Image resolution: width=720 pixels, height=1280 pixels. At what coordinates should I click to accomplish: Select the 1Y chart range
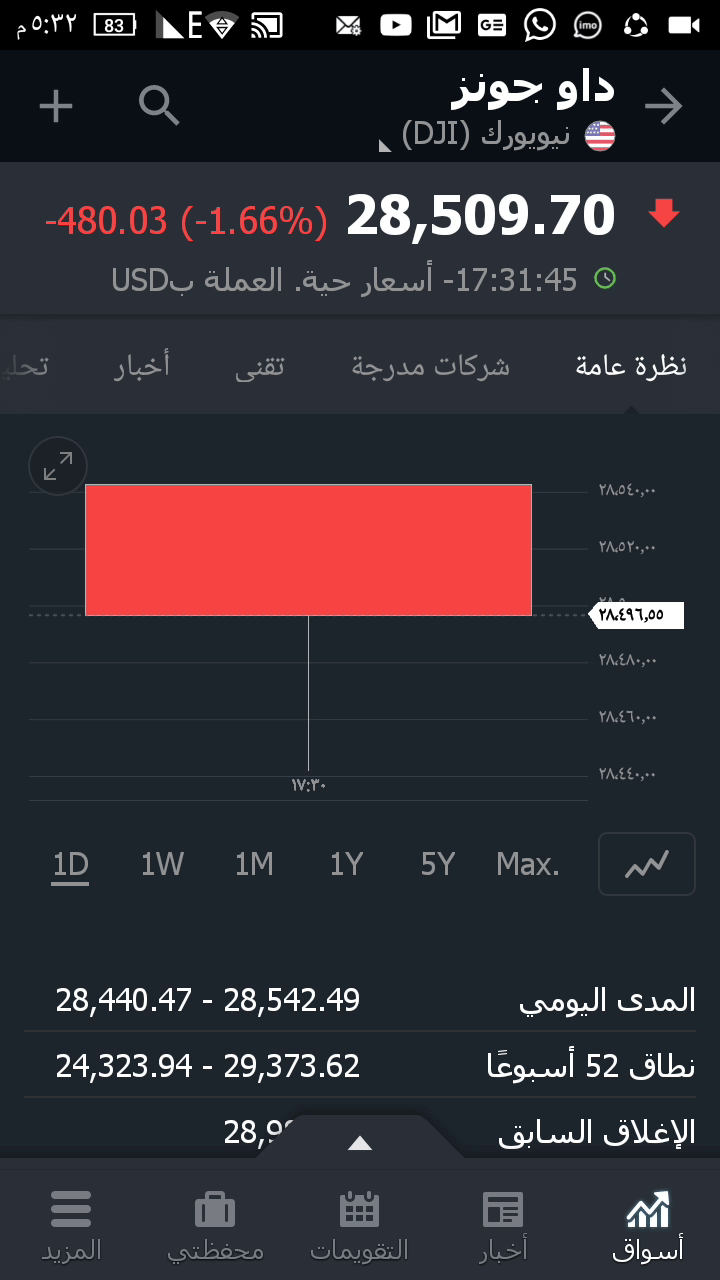pyautogui.click(x=346, y=864)
